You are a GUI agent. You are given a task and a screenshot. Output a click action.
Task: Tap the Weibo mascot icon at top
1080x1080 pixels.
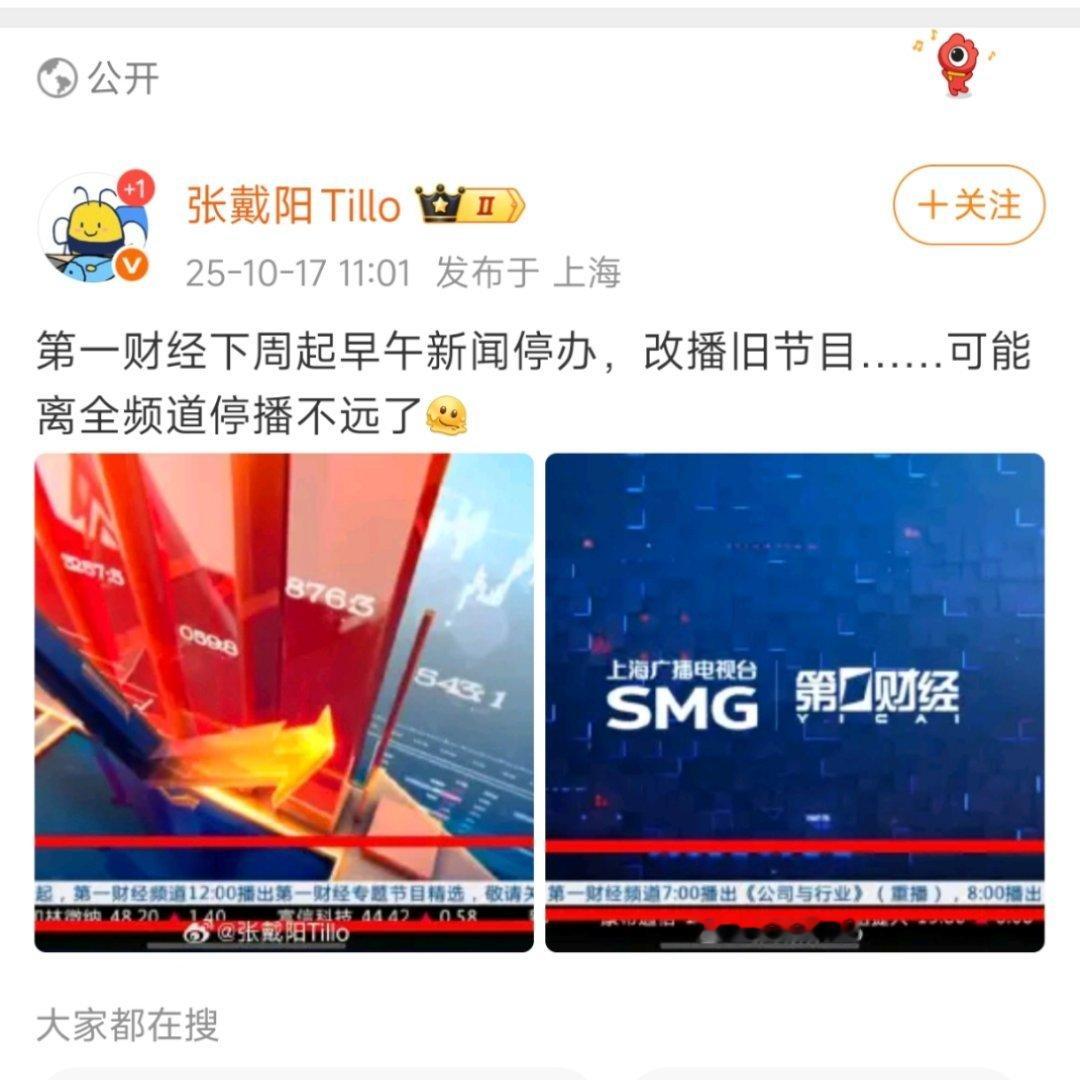(956, 63)
